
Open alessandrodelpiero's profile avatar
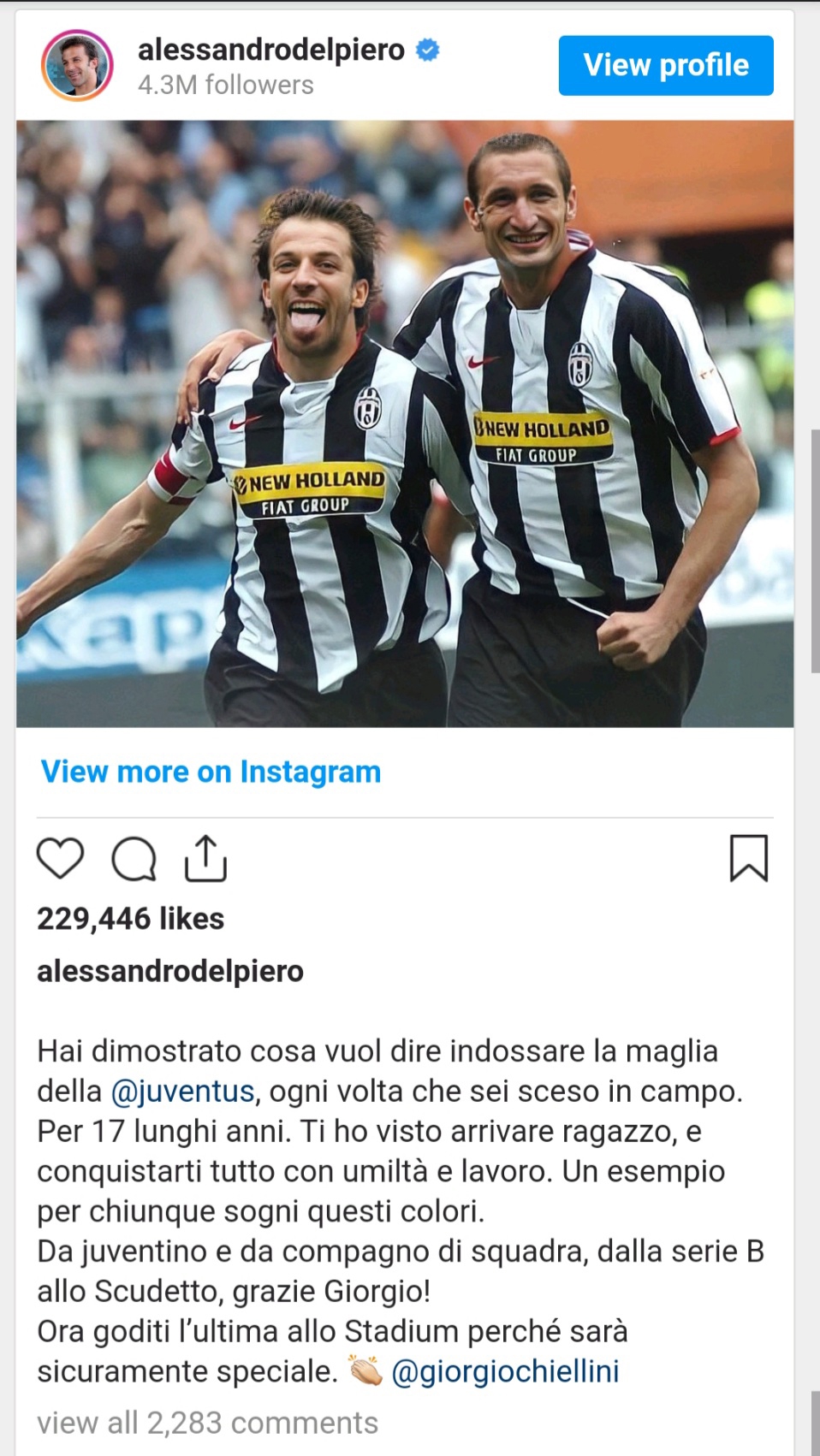77,66
